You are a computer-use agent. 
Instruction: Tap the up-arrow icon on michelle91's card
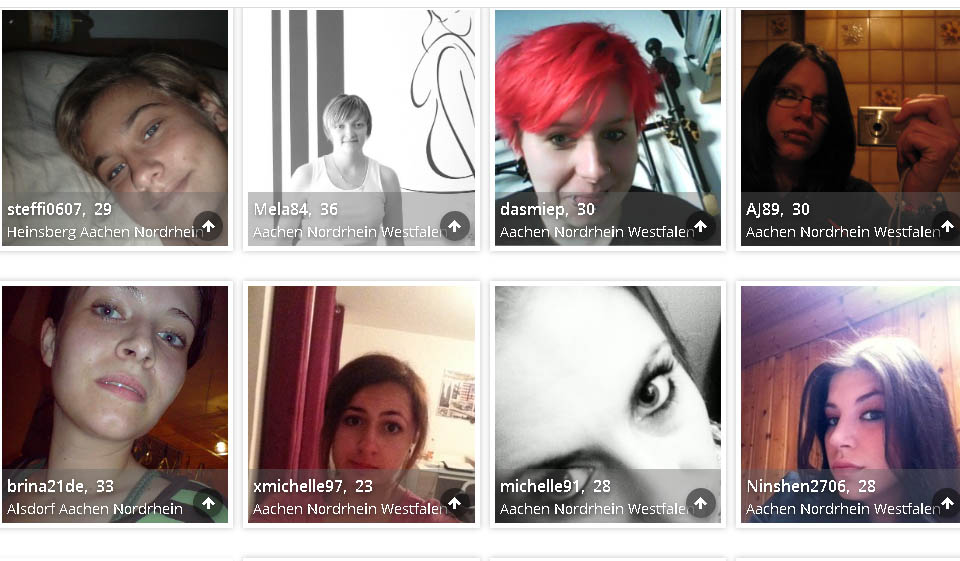pyautogui.click(x=701, y=503)
